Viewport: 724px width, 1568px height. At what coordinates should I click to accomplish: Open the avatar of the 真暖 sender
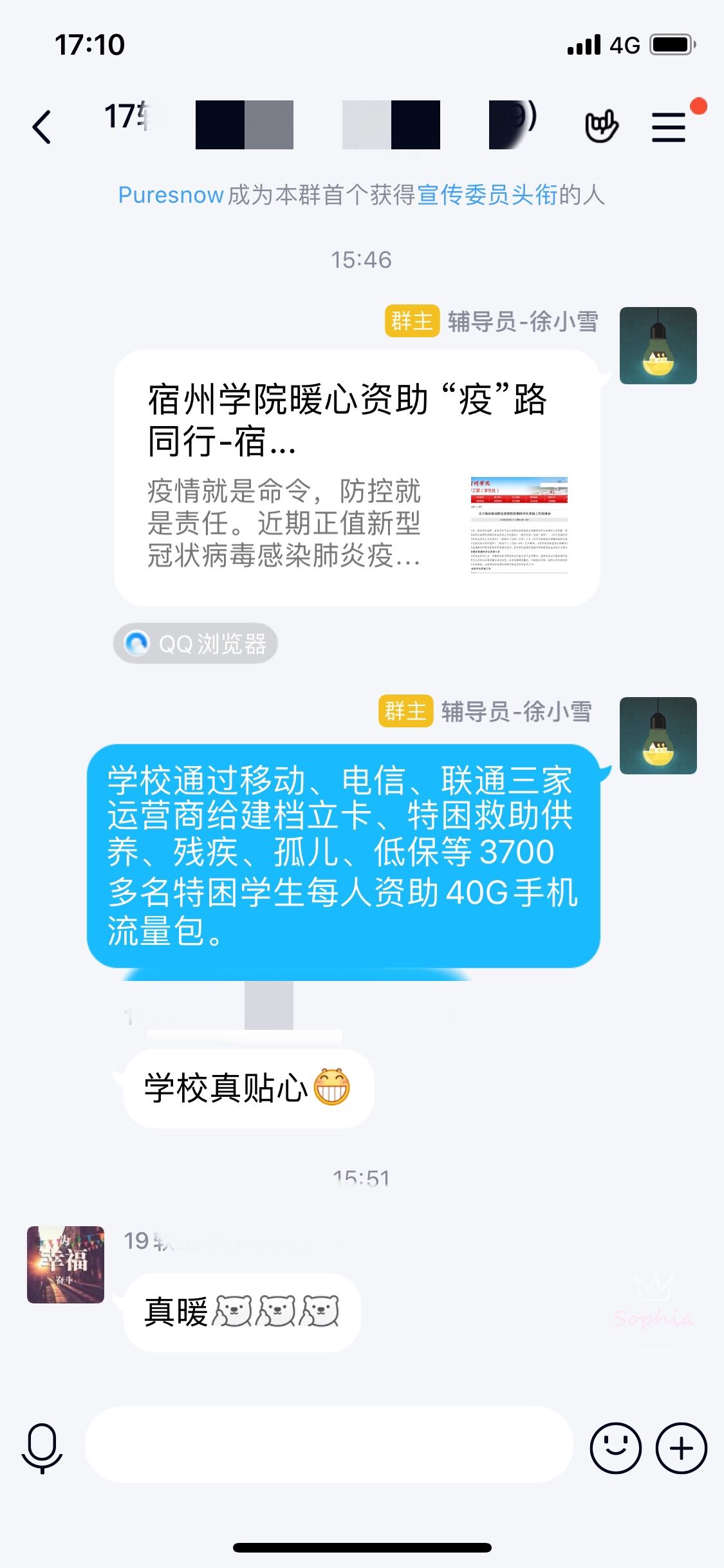pos(66,1265)
